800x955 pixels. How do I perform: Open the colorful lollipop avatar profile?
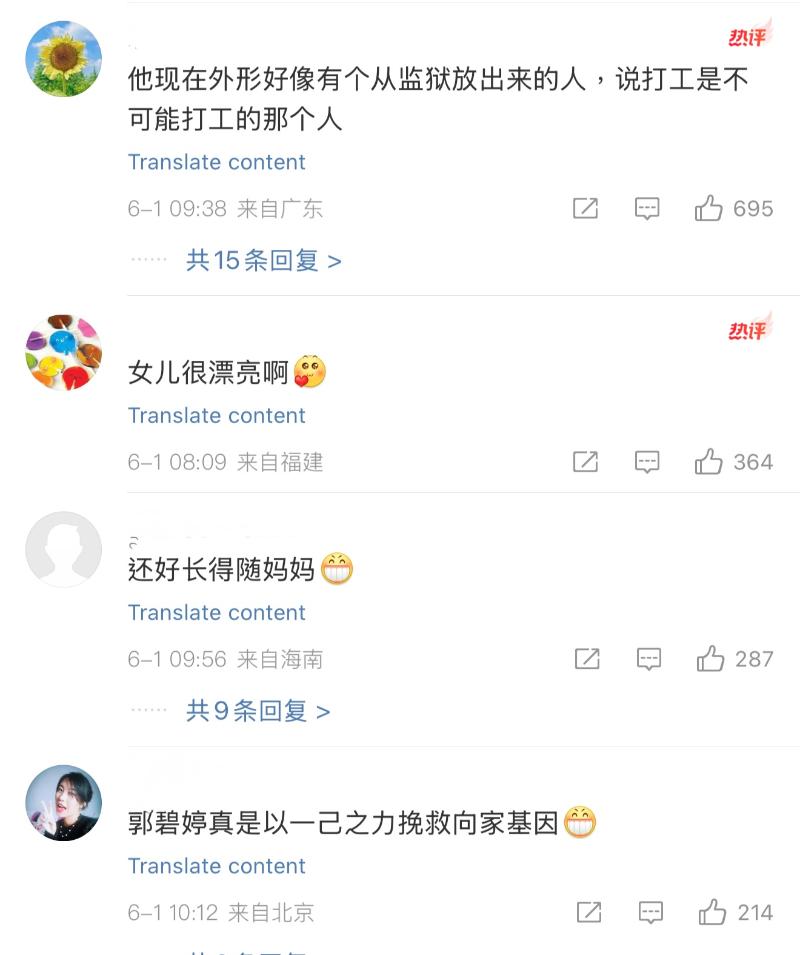[63, 352]
